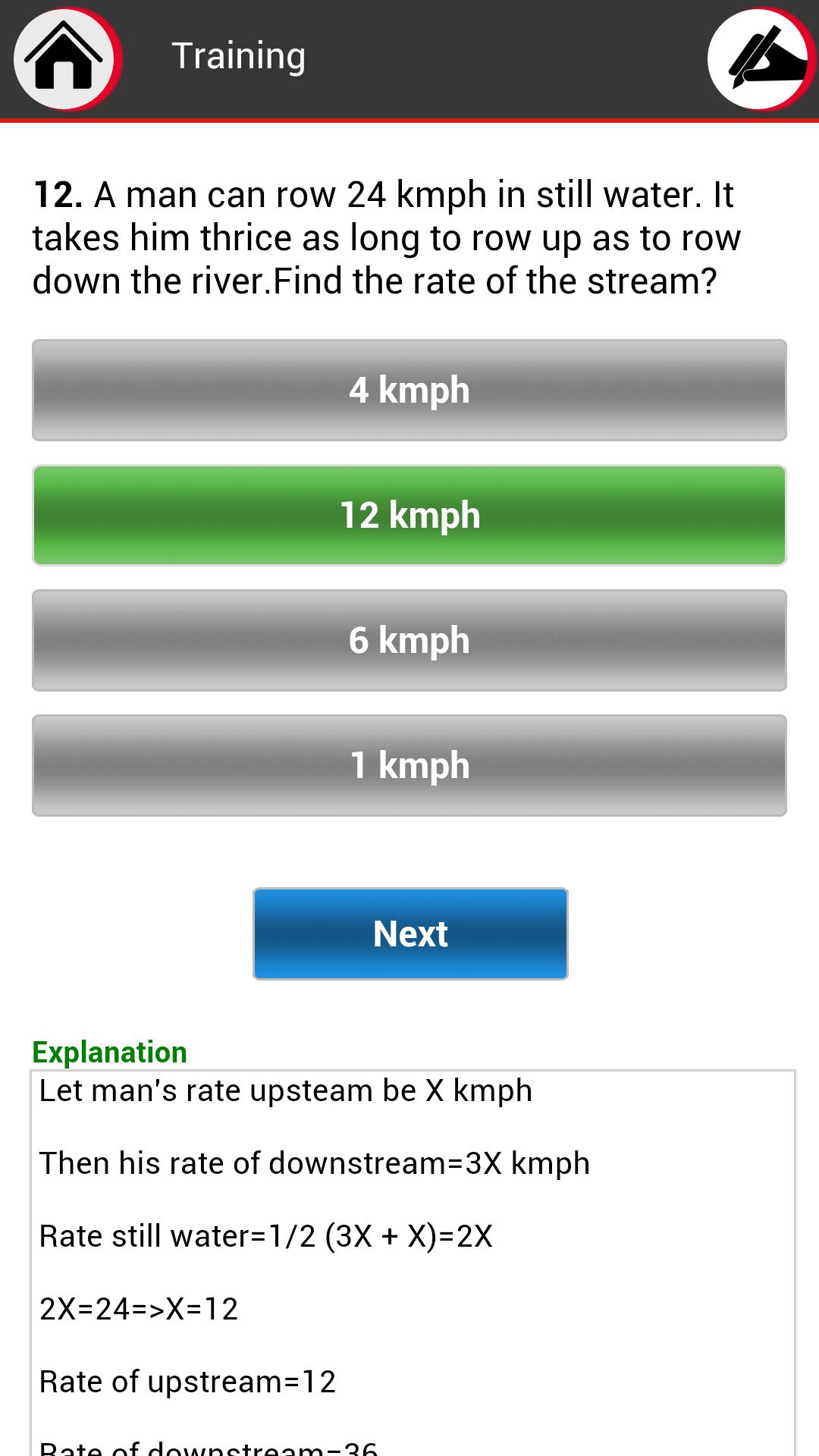Select the 1 kmph answer
819x1456 pixels.
click(409, 766)
